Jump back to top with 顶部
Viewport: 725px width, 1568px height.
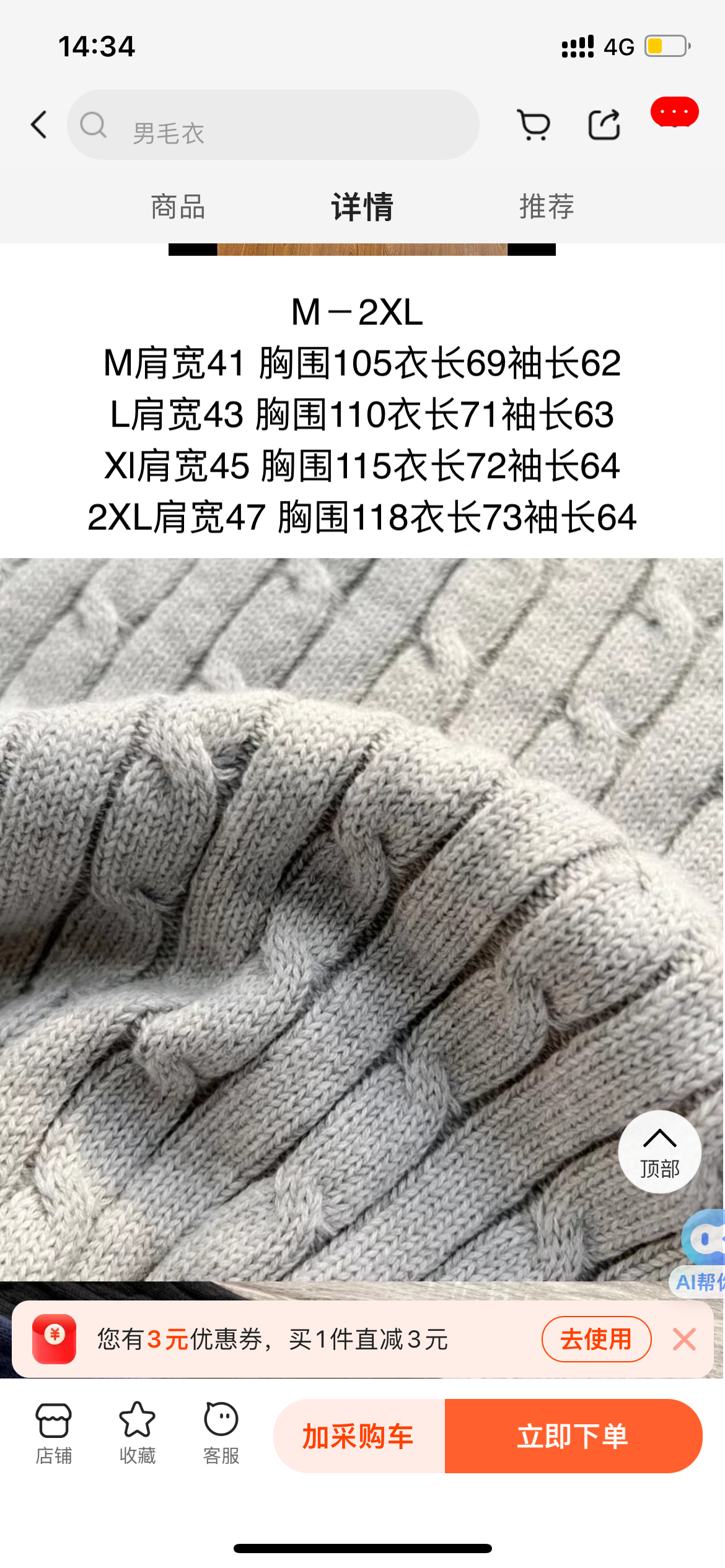click(659, 1152)
